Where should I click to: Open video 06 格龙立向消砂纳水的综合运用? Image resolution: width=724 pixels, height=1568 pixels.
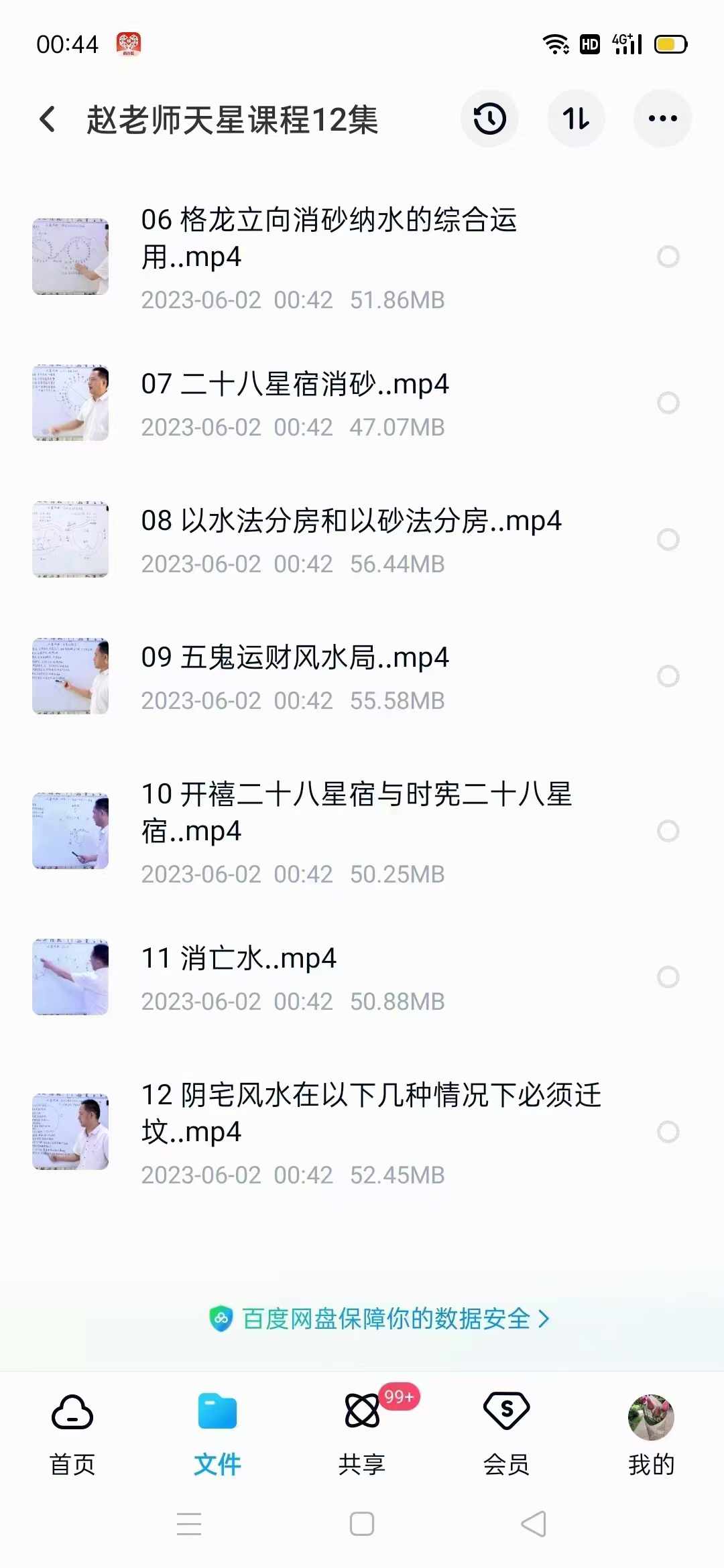[328, 239]
